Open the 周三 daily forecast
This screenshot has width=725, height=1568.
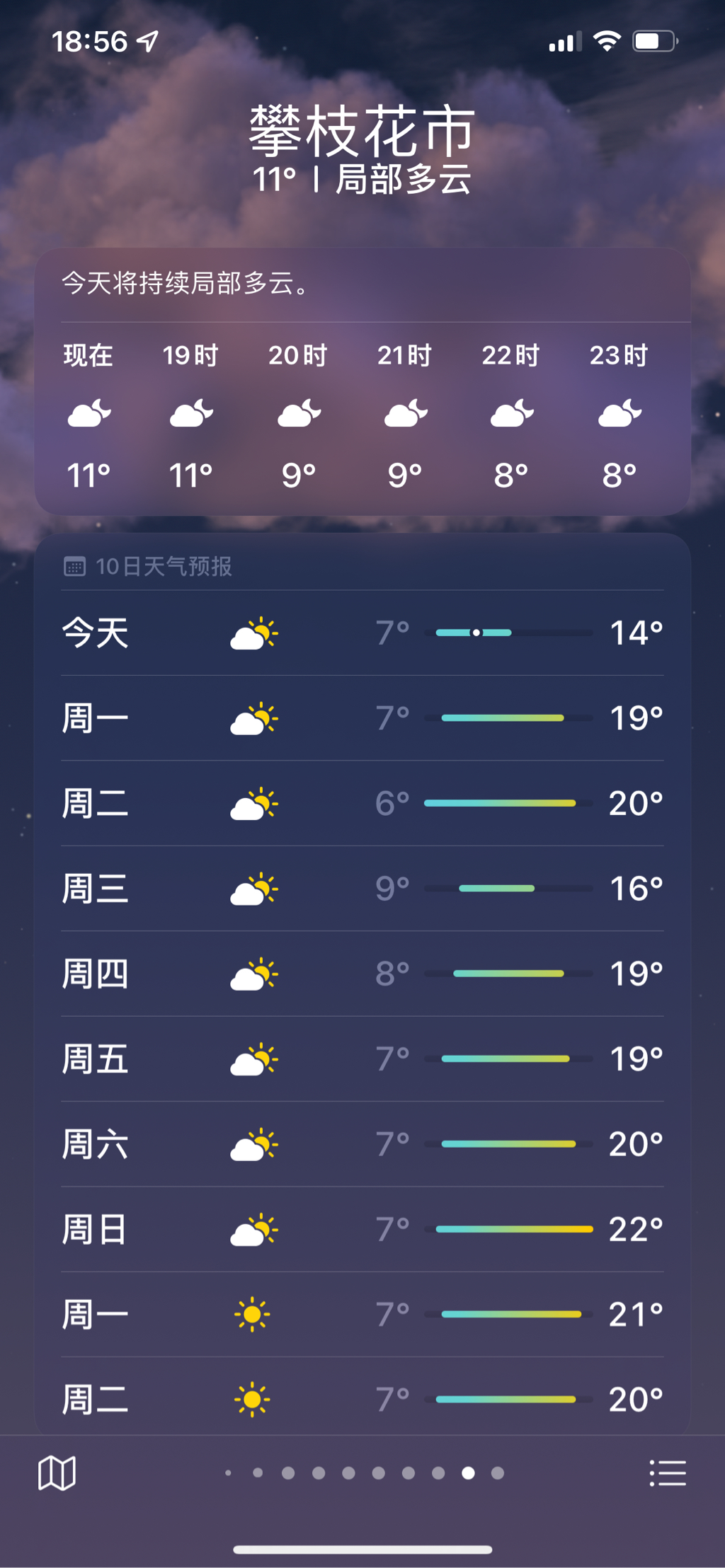click(362, 889)
